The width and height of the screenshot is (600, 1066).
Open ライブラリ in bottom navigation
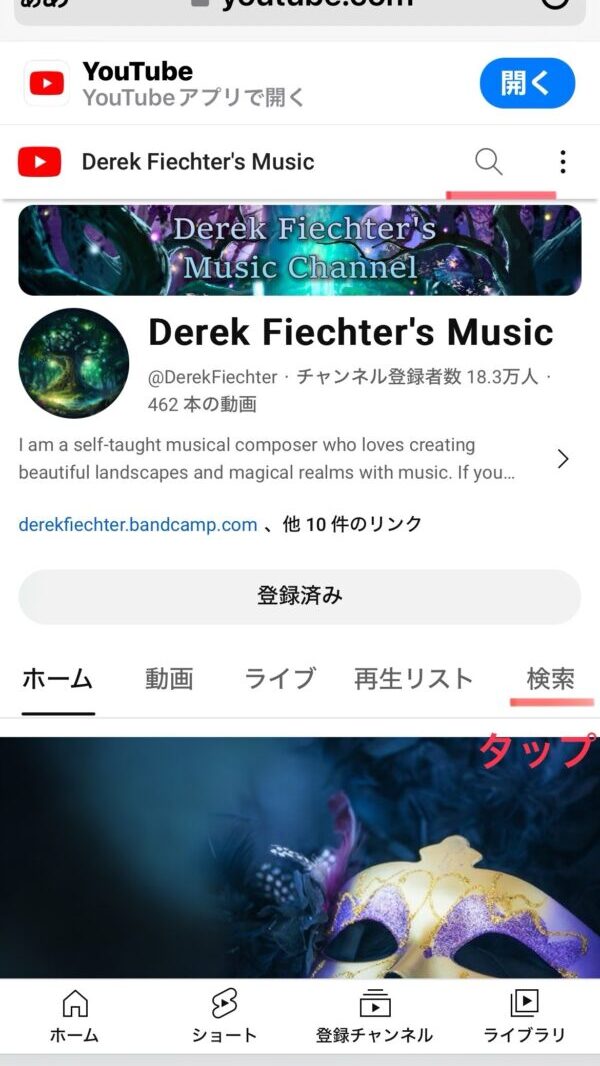[x=524, y=1017]
